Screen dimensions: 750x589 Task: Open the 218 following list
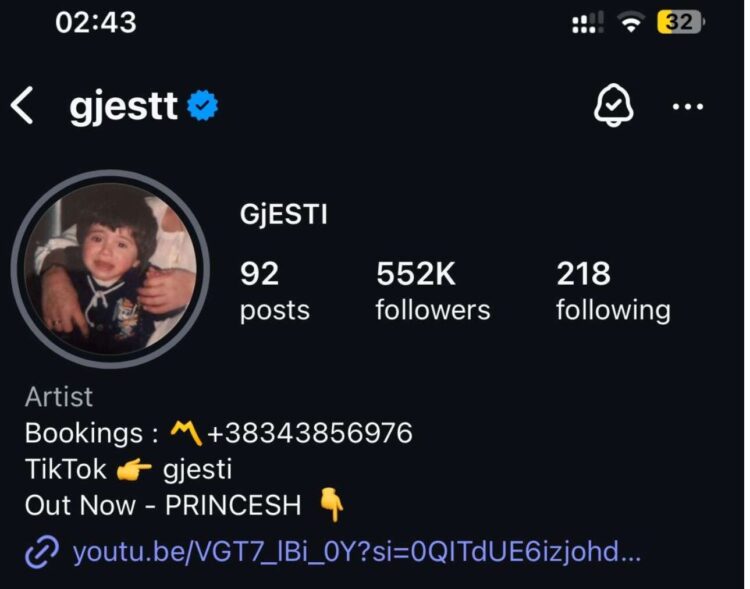612,291
